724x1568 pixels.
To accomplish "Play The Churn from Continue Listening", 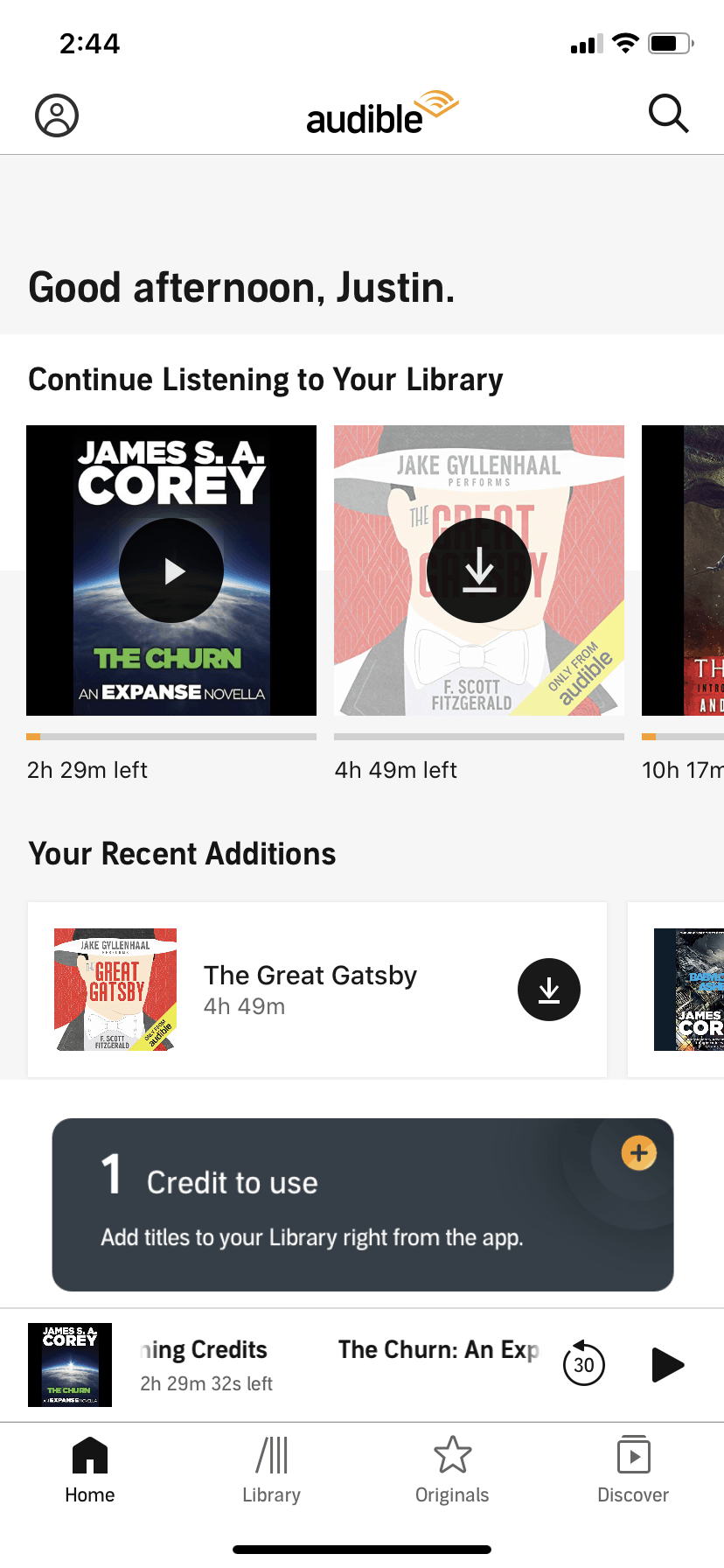I will [x=171, y=570].
